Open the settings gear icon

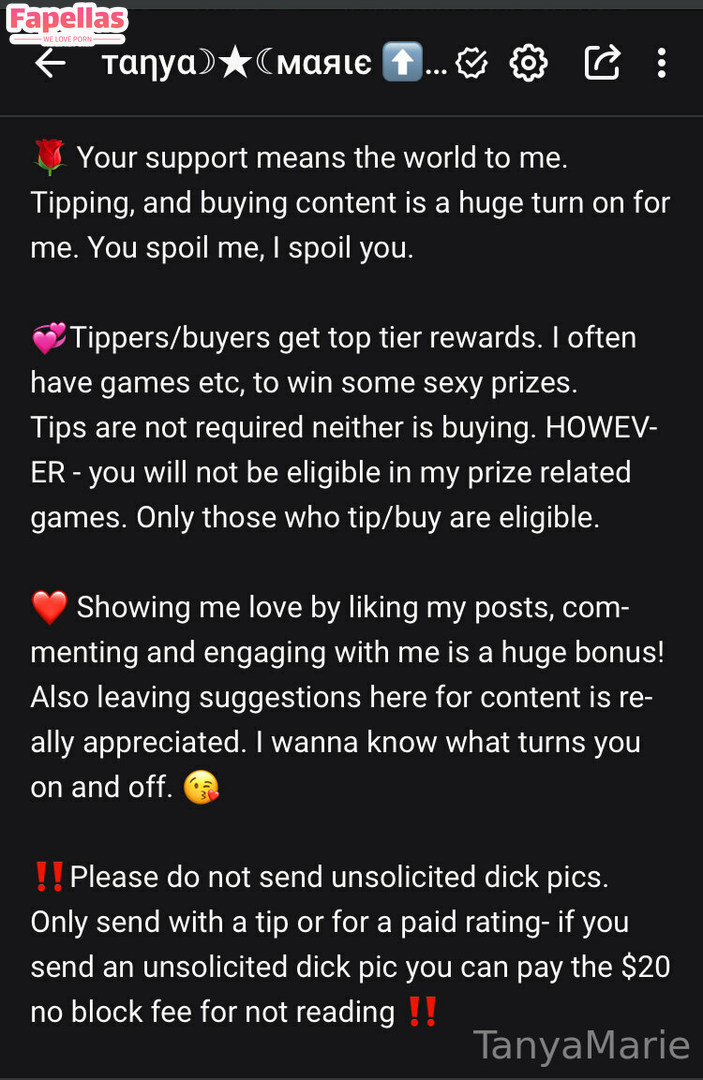(528, 63)
